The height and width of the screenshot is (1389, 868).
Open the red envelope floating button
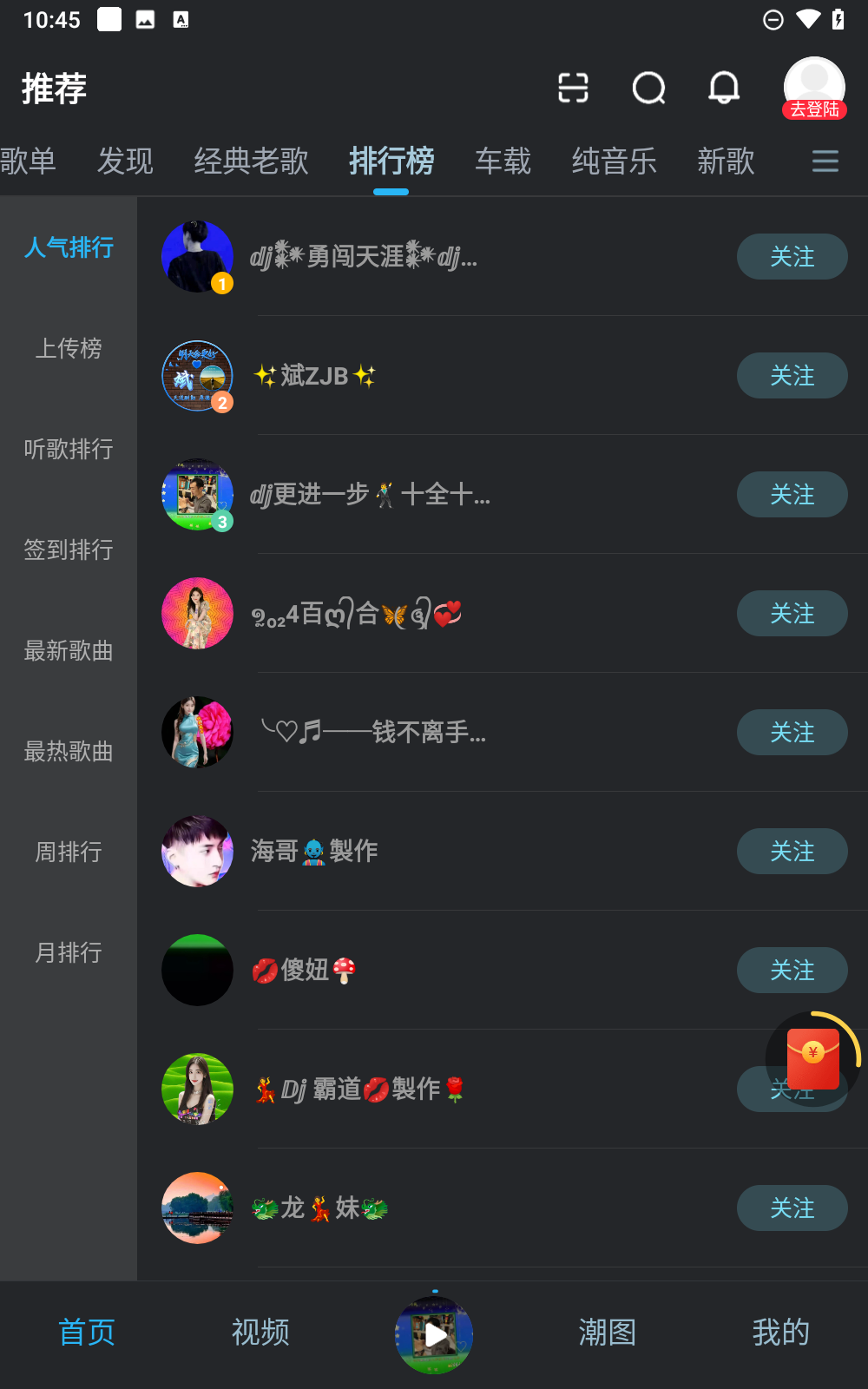coord(812,1059)
